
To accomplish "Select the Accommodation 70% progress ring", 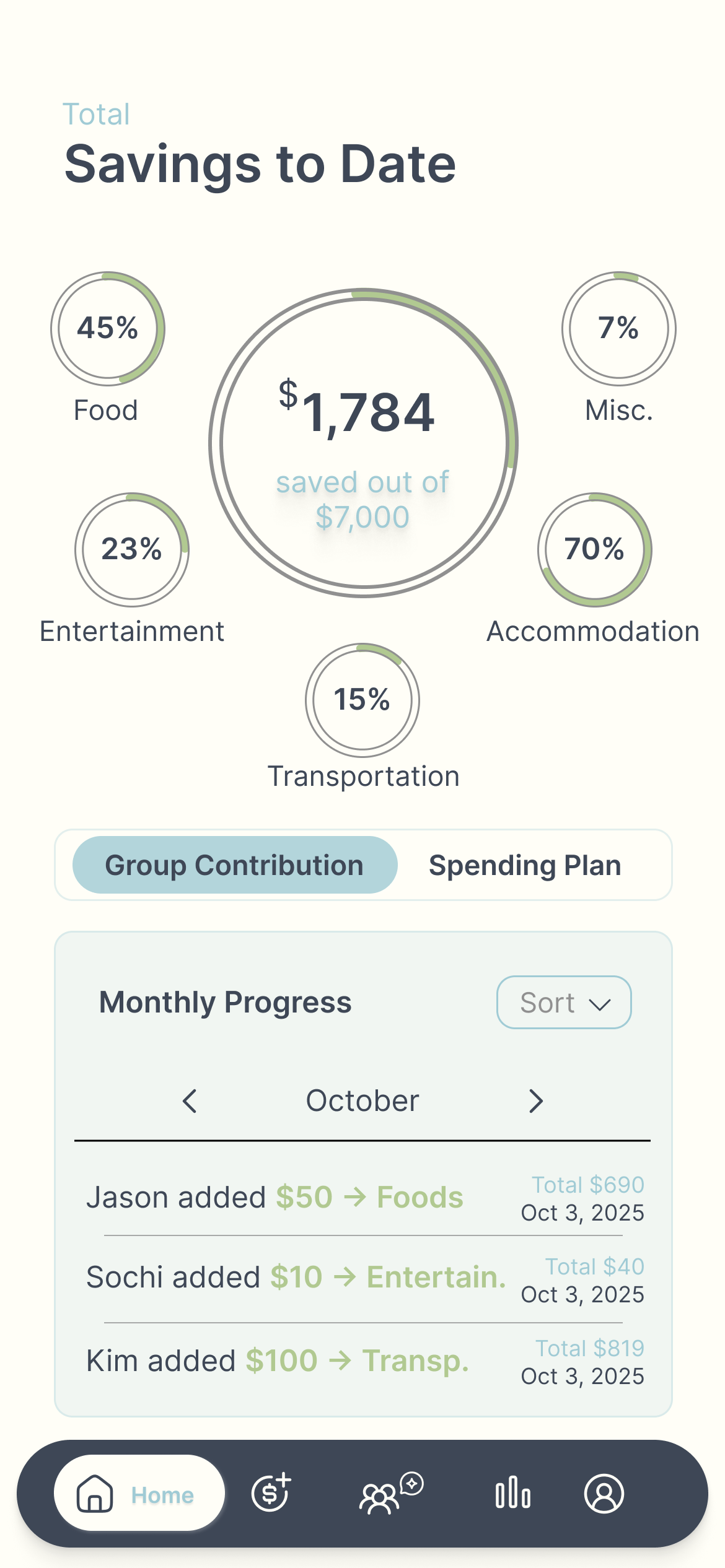I will (595, 550).
